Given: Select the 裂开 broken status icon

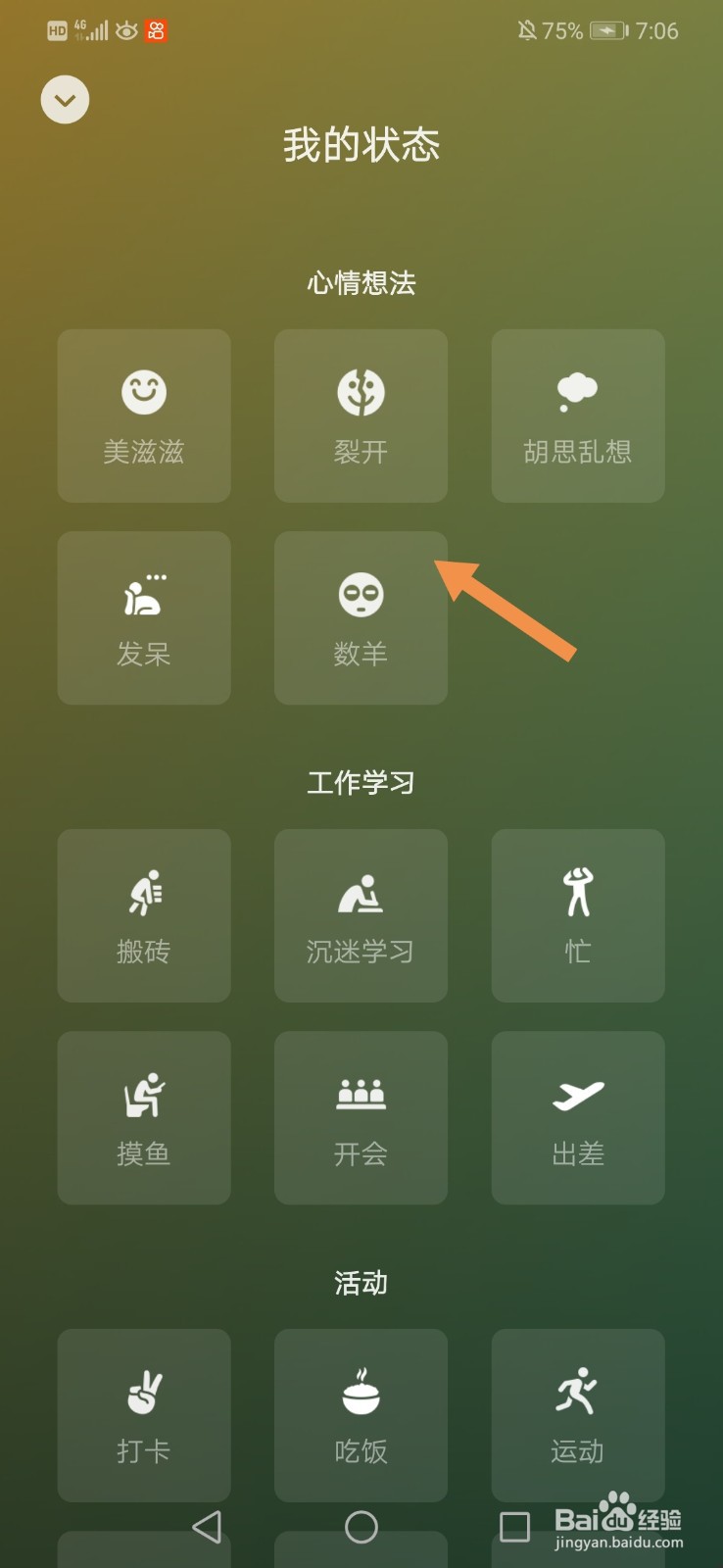Looking at the screenshot, I should click(361, 415).
